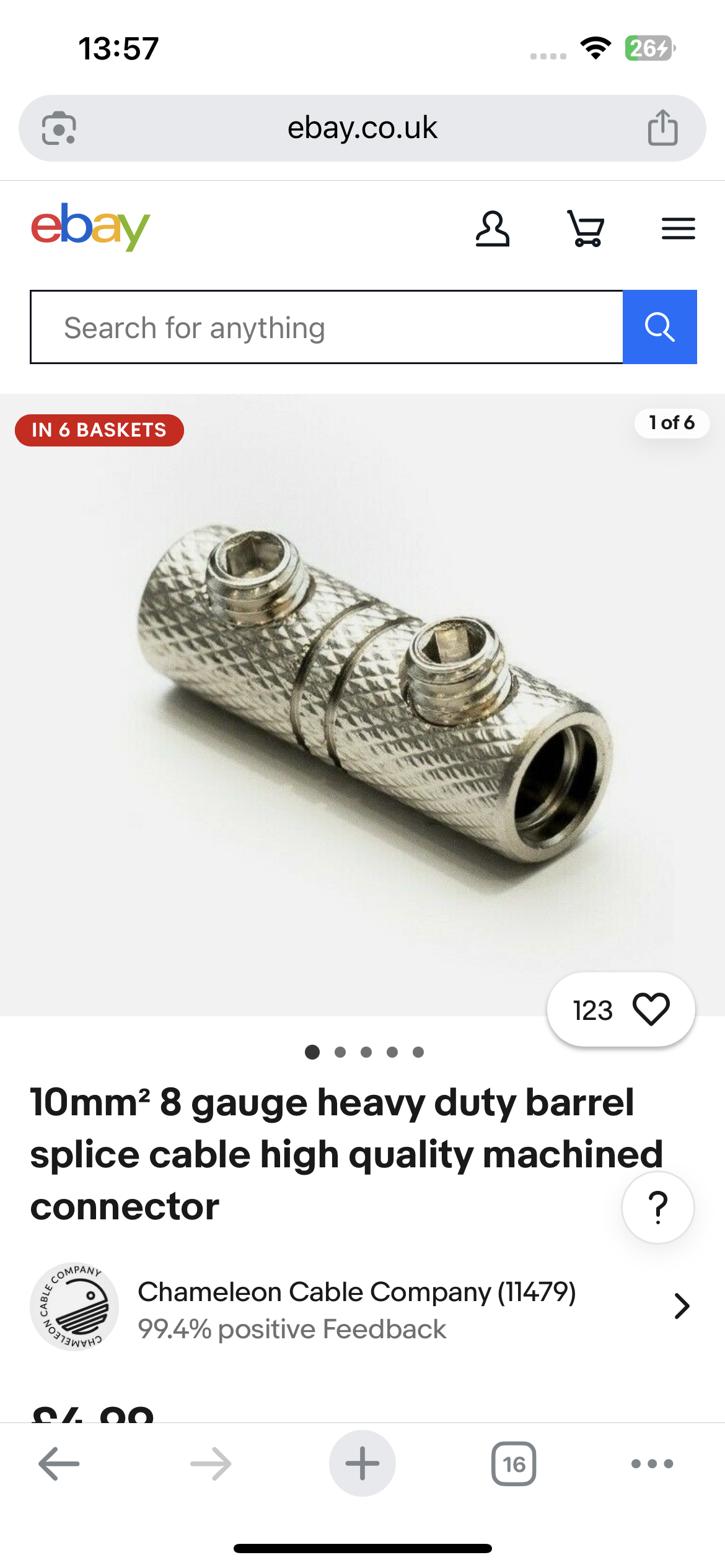Go back in the browser
The width and height of the screenshot is (725, 1568).
pos(59,1464)
